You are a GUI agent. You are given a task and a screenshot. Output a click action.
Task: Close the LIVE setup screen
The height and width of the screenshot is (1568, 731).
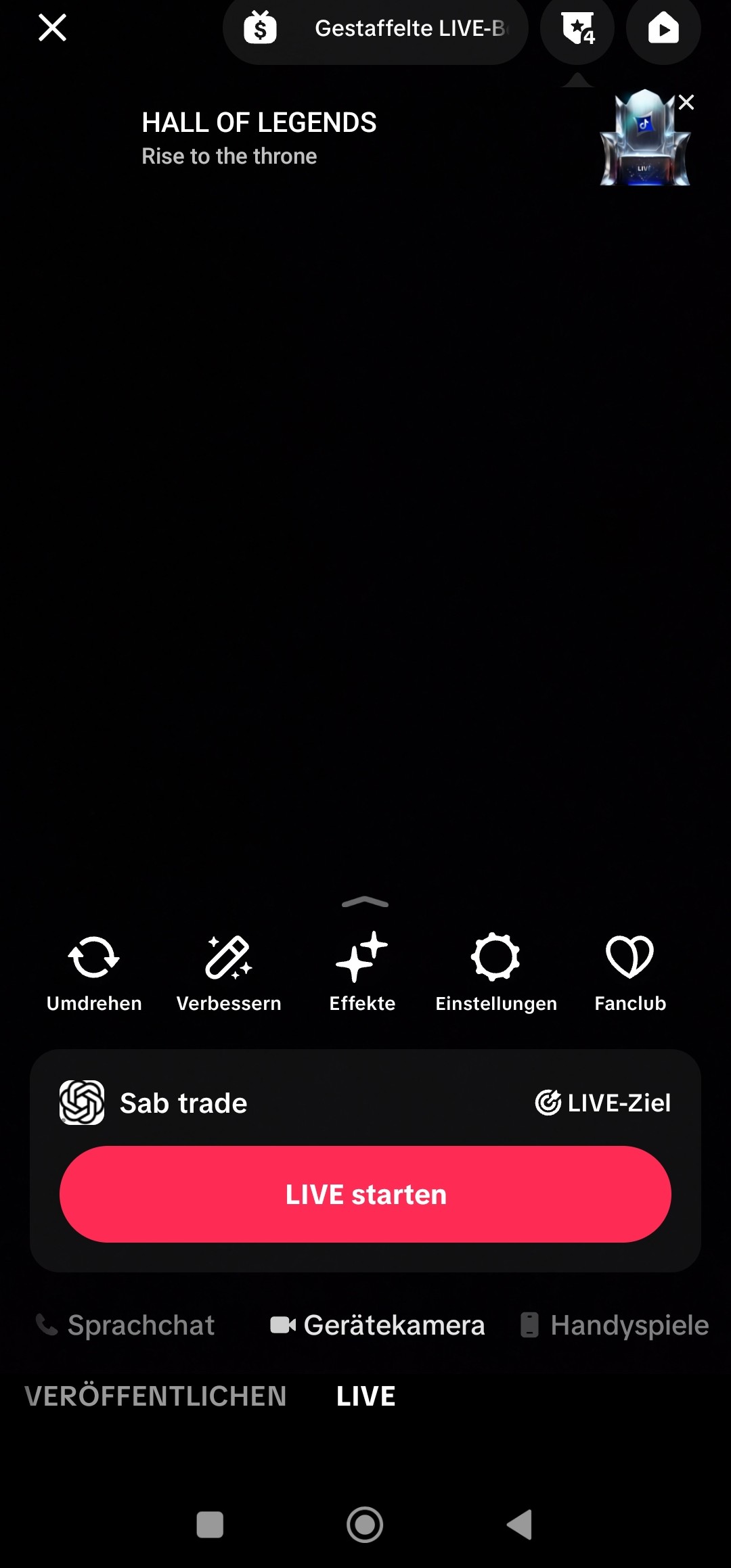coord(52,28)
